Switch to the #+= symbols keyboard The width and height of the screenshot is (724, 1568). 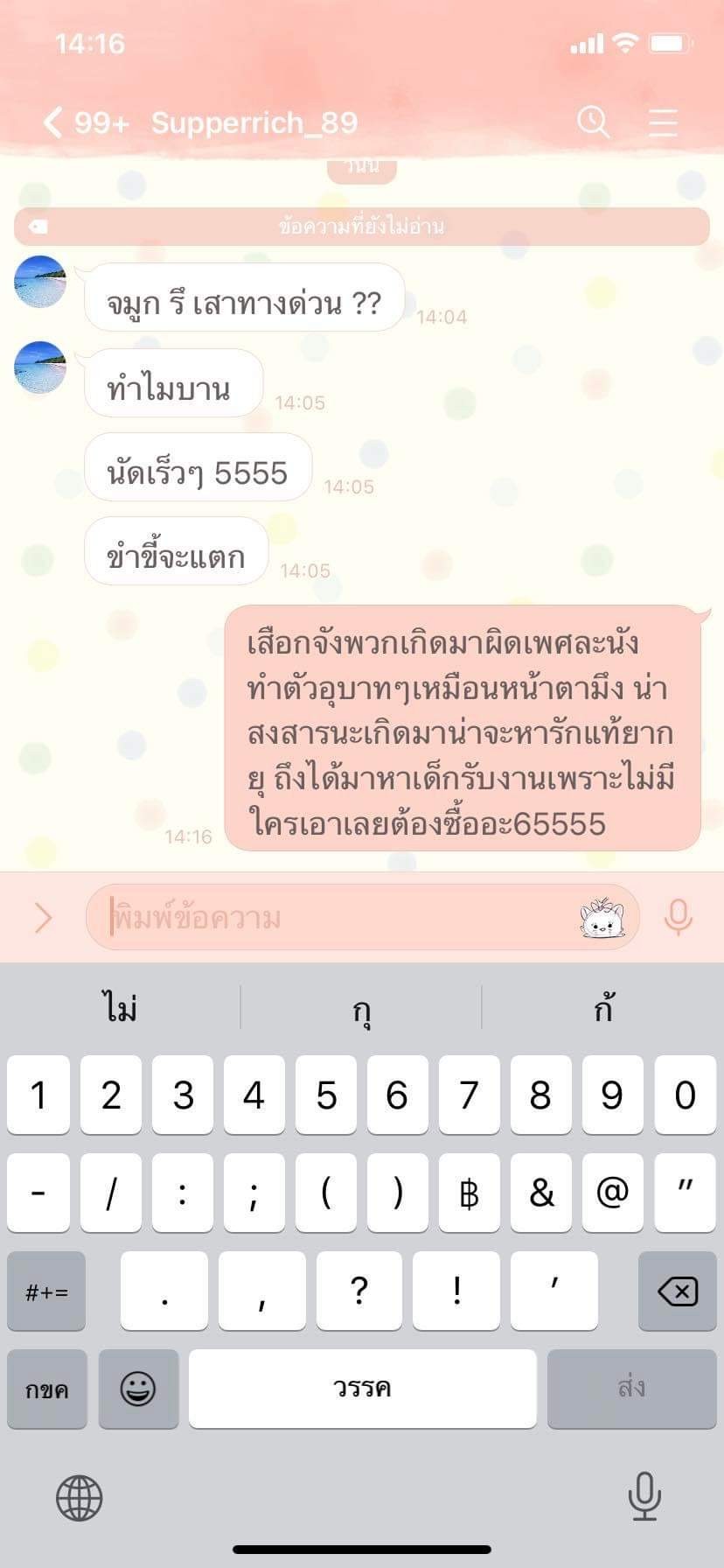point(46,1291)
